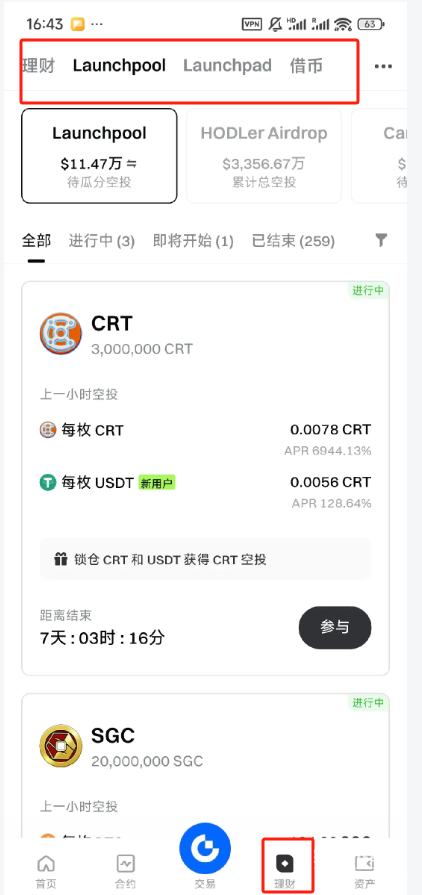Show the 进行中 (3) projects
The height and width of the screenshot is (895, 422).
pyautogui.click(x=102, y=241)
